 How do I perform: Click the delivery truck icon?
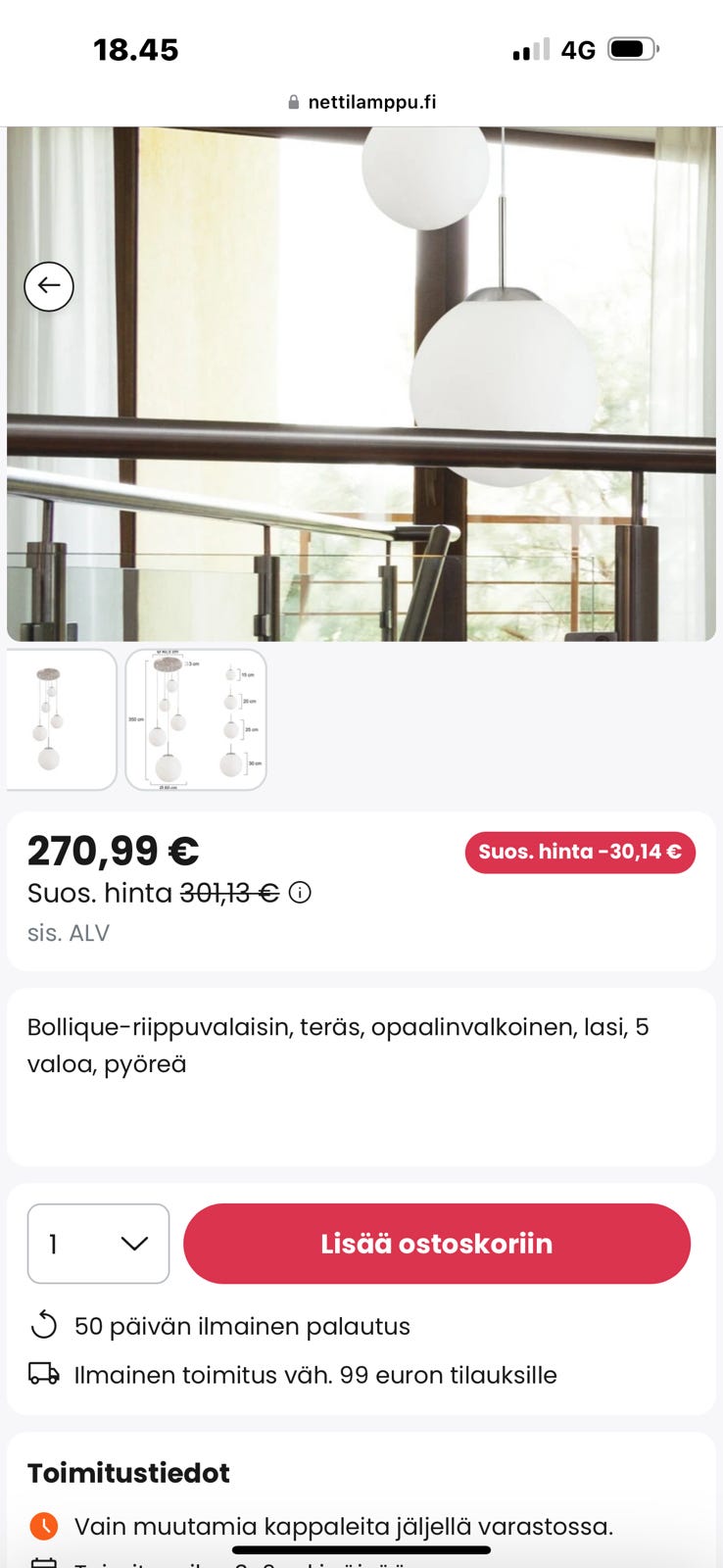click(x=43, y=1375)
